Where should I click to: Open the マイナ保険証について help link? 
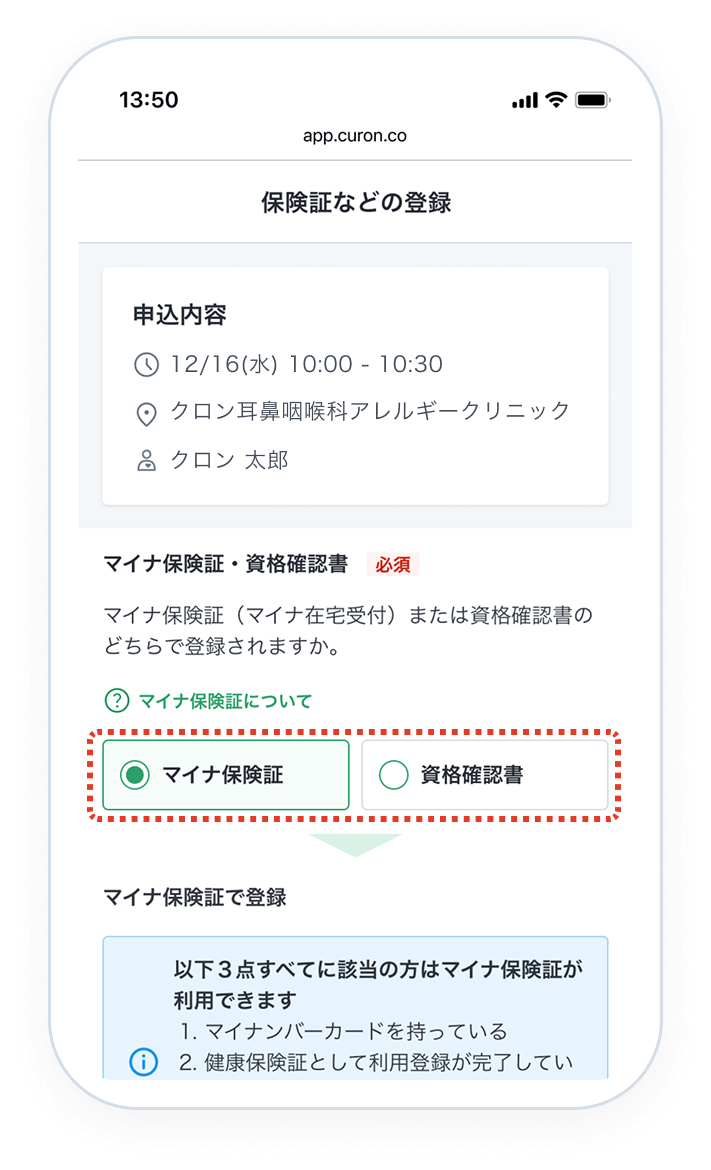[x=224, y=701]
